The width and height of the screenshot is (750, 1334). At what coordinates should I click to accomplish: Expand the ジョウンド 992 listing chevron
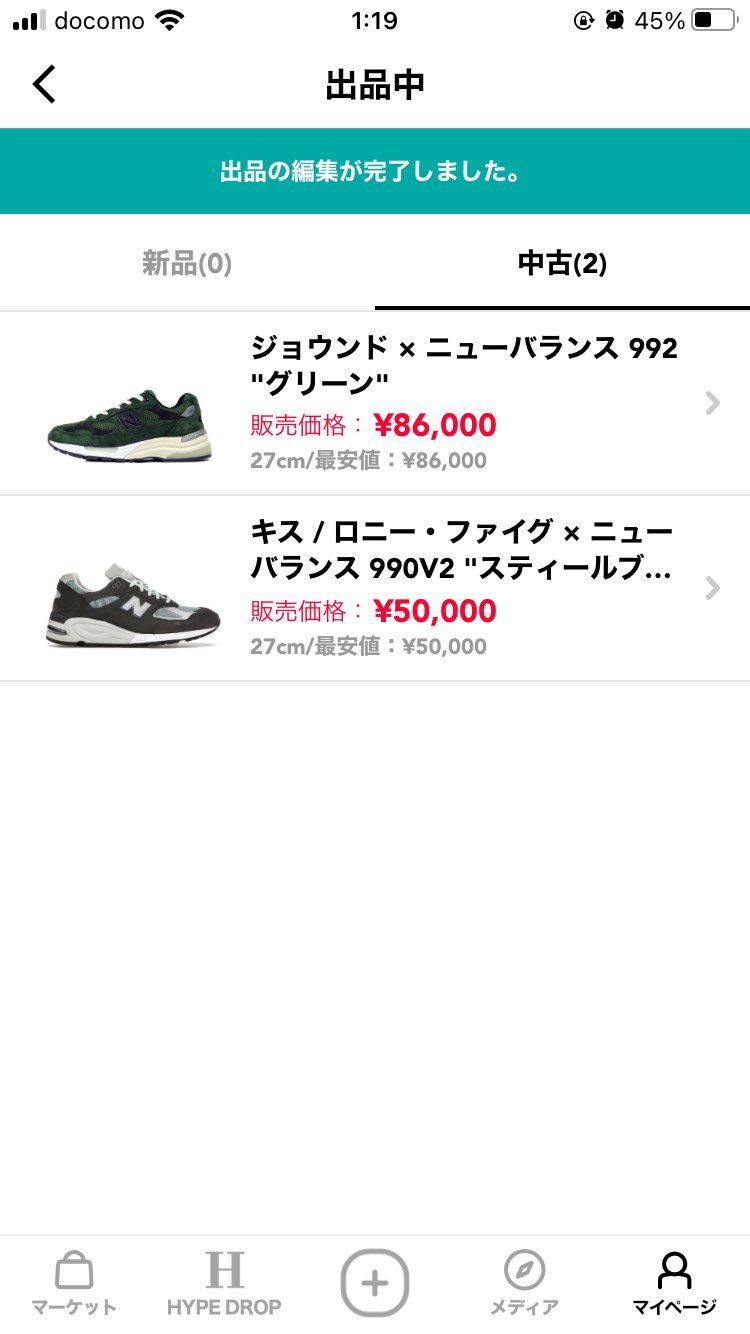(x=712, y=403)
